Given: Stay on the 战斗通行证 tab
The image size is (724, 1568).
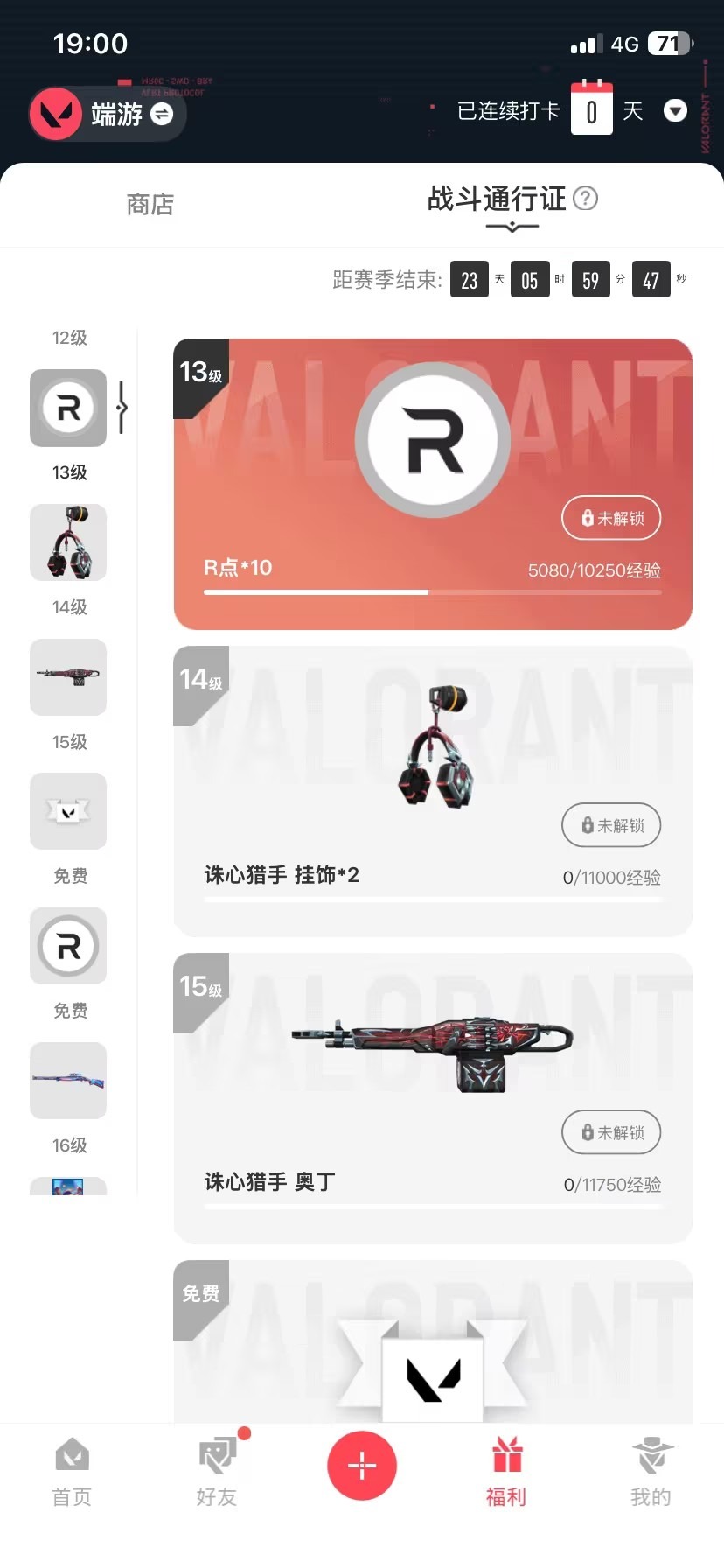Looking at the screenshot, I should (x=495, y=199).
